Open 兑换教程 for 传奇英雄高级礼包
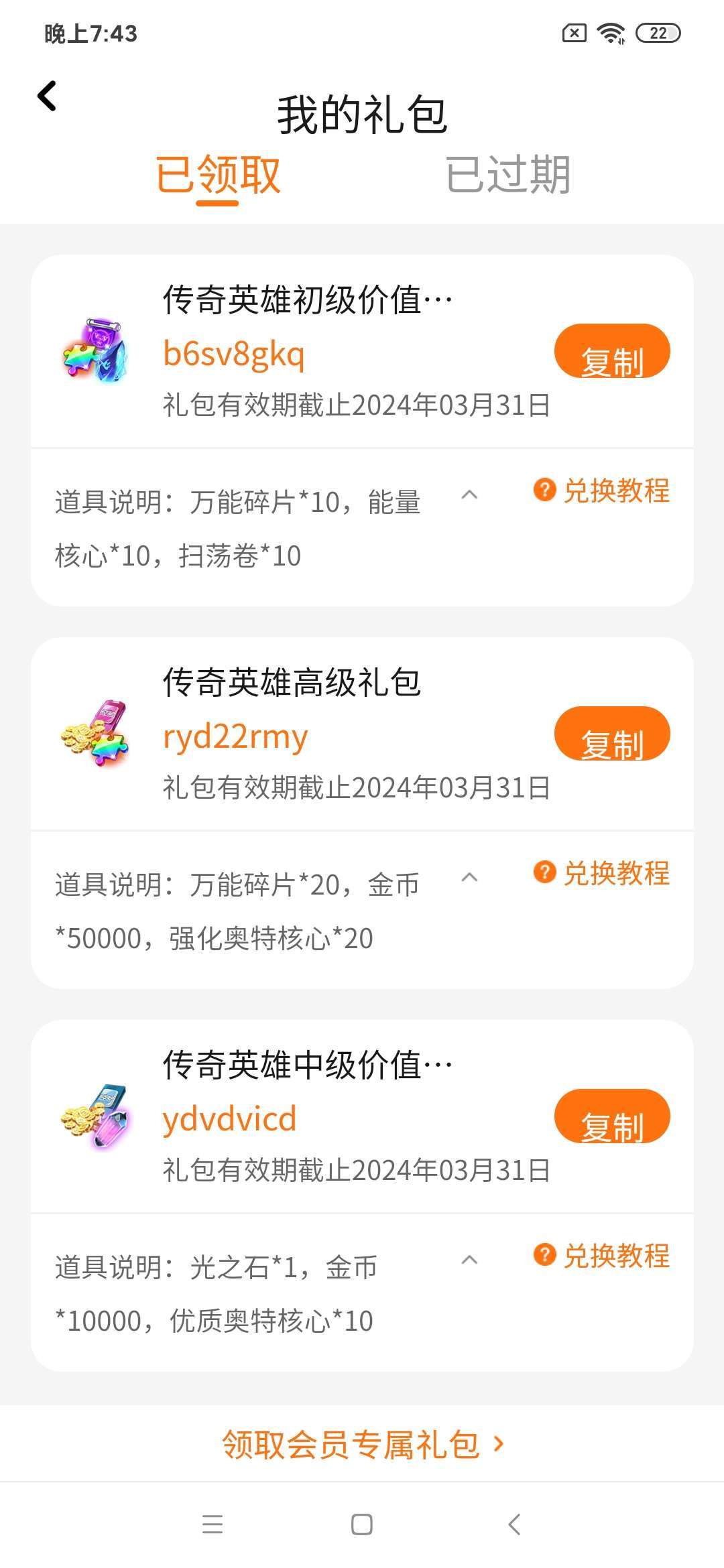The width and height of the screenshot is (724, 1568). coord(602,873)
